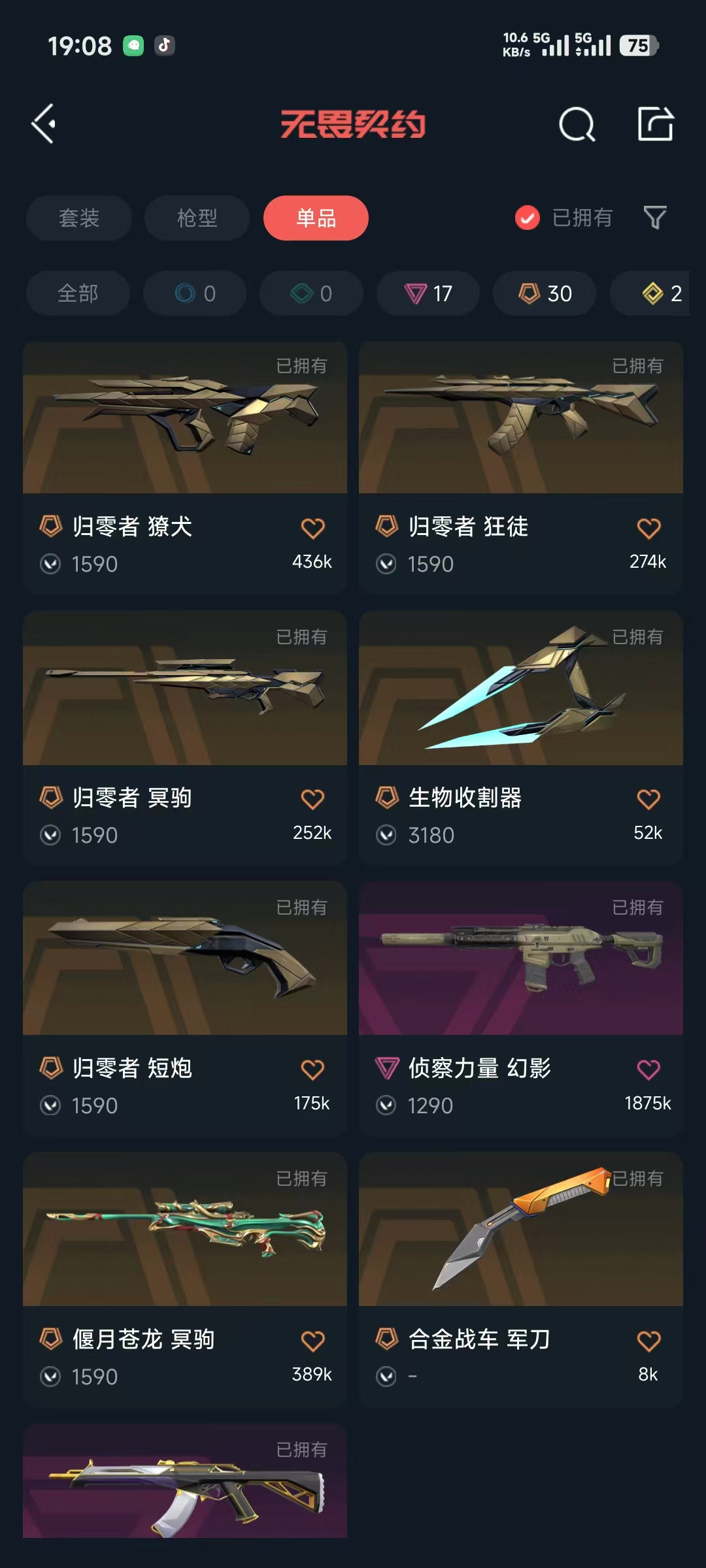Filter by the pink tier showing 17

[428, 293]
